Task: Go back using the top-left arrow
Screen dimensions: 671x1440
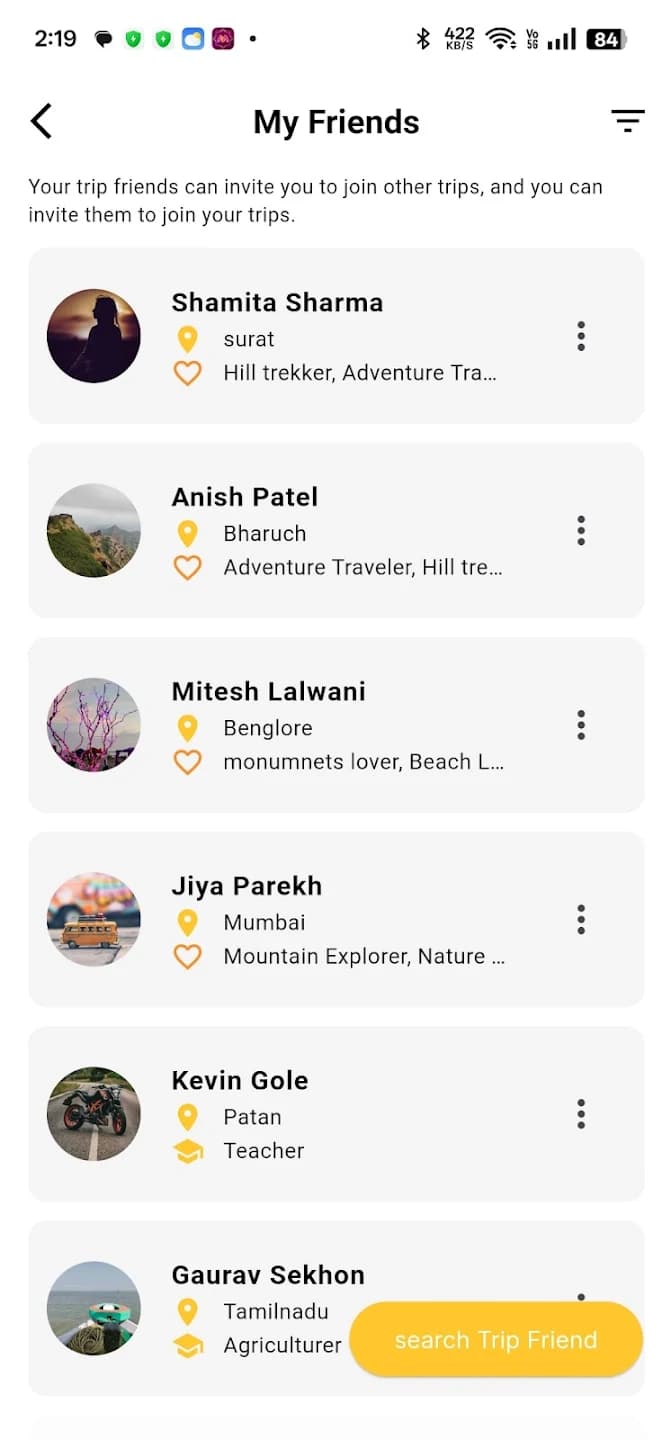Action: tap(41, 121)
